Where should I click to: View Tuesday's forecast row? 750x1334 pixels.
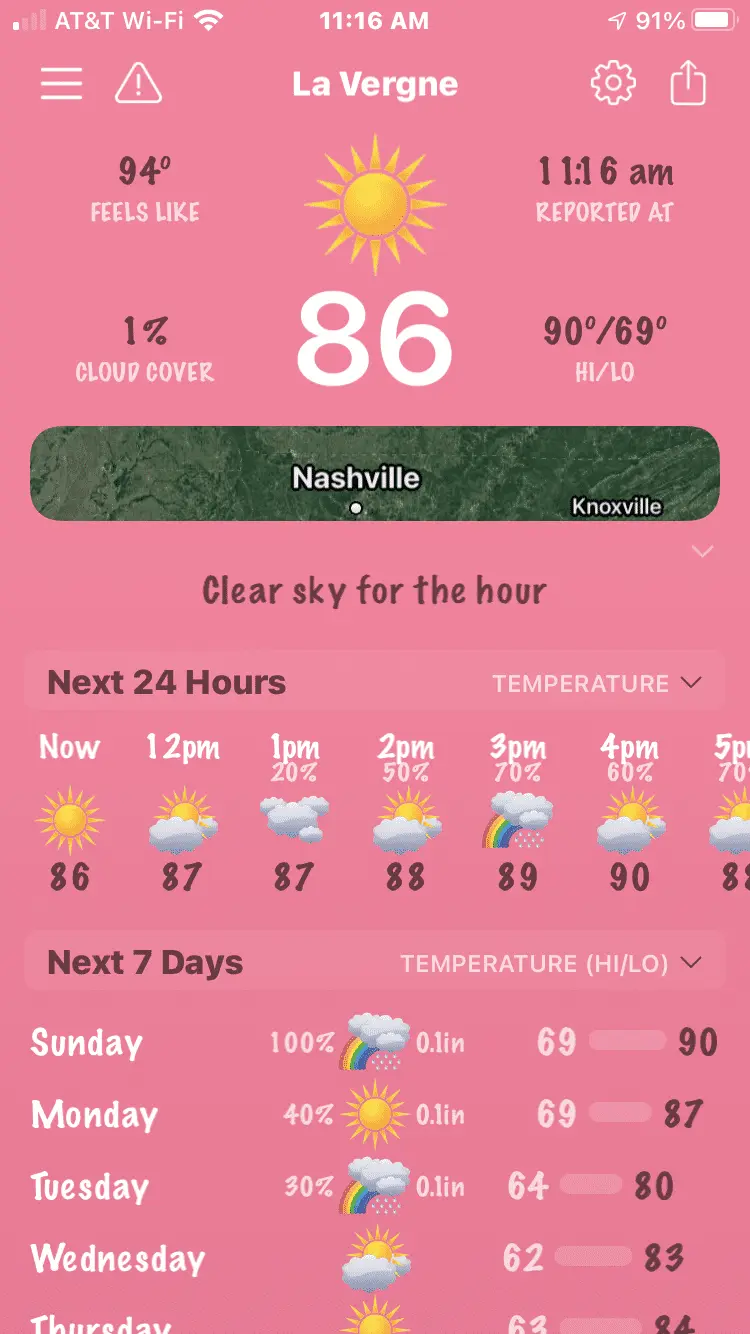click(x=375, y=1187)
